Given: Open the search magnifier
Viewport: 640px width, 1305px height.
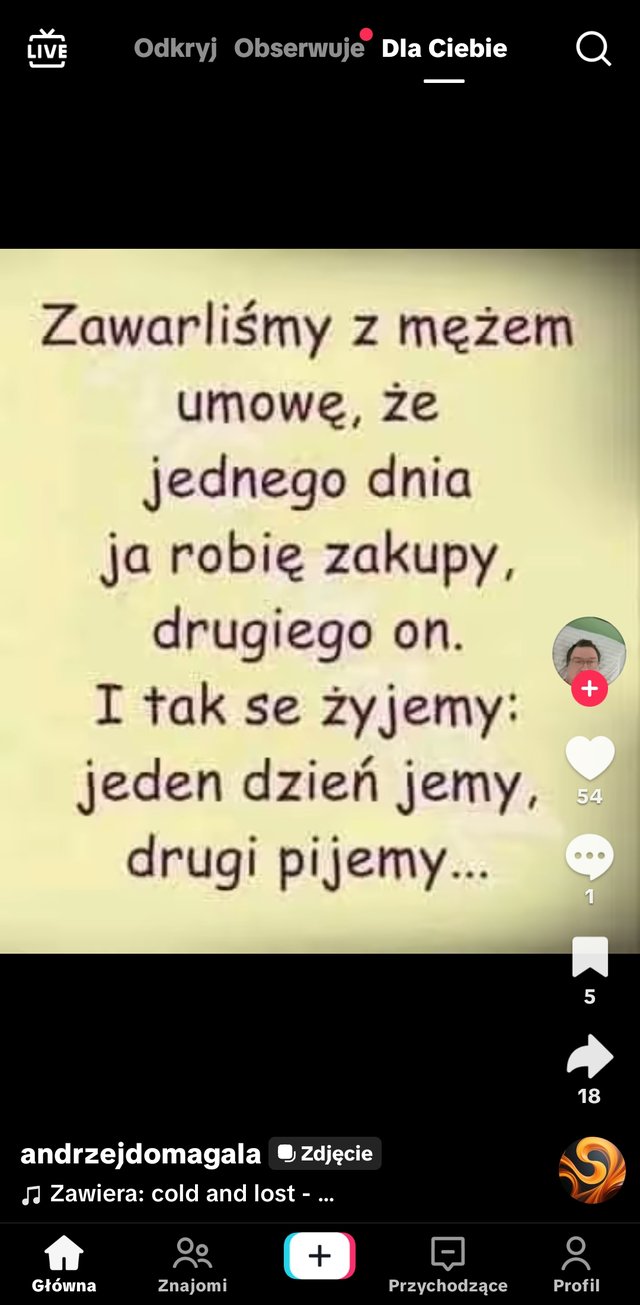Looking at the screenshot, I should pos(593,48).
